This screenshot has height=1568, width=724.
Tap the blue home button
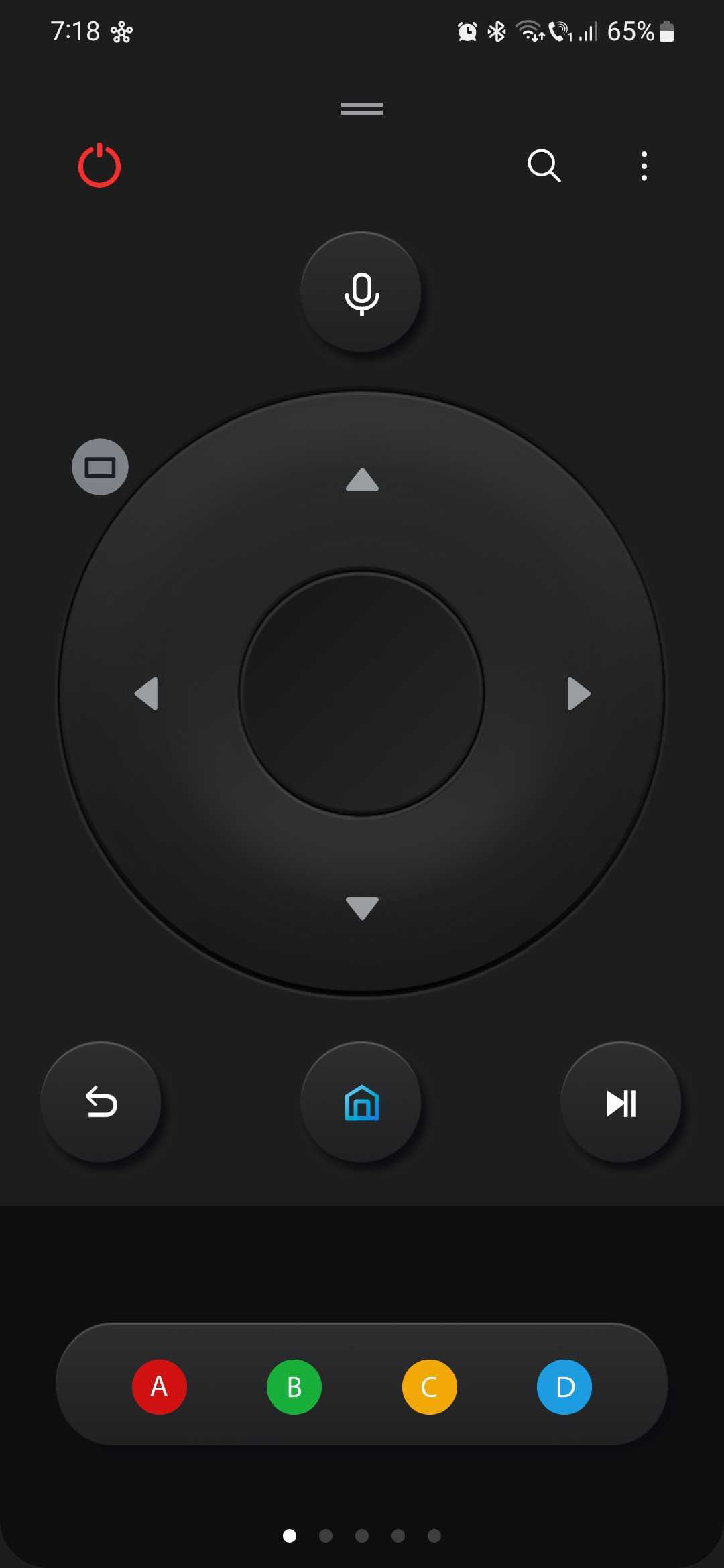pyautogui.click(x=361, y=1102)
